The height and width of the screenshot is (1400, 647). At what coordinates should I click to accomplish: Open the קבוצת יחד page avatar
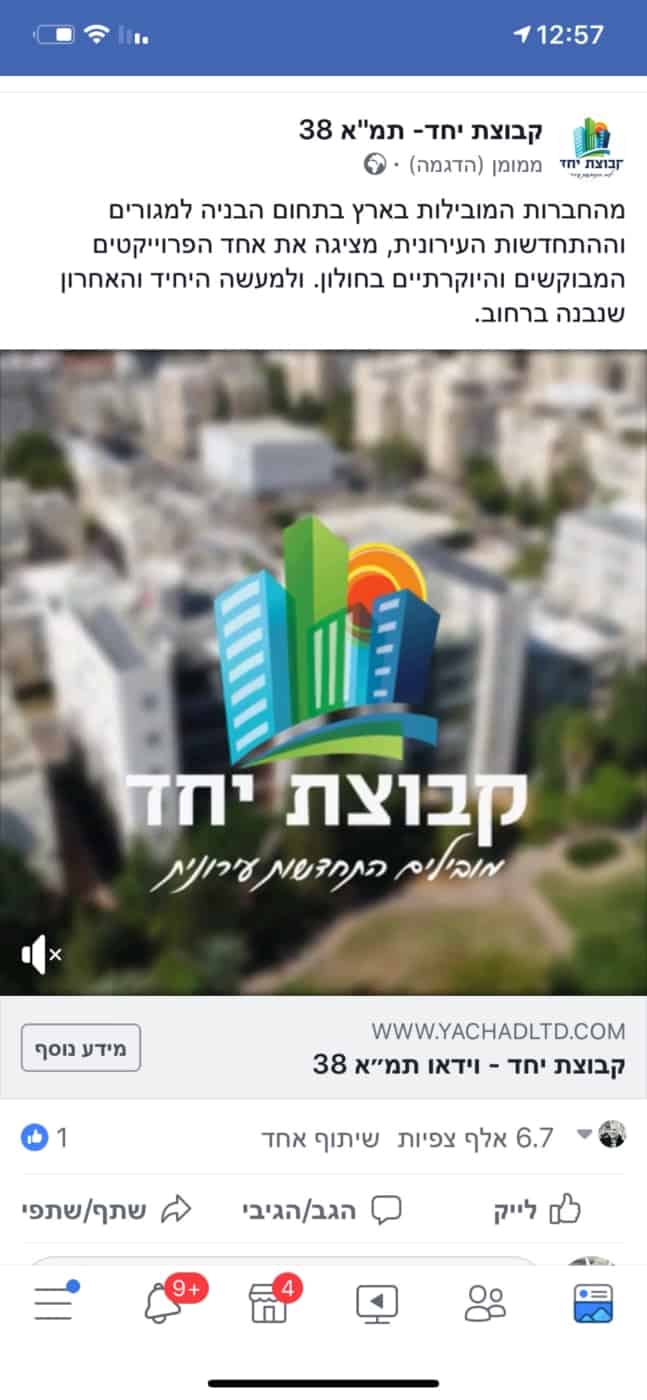pyautogui.click(x=592, y=147)
